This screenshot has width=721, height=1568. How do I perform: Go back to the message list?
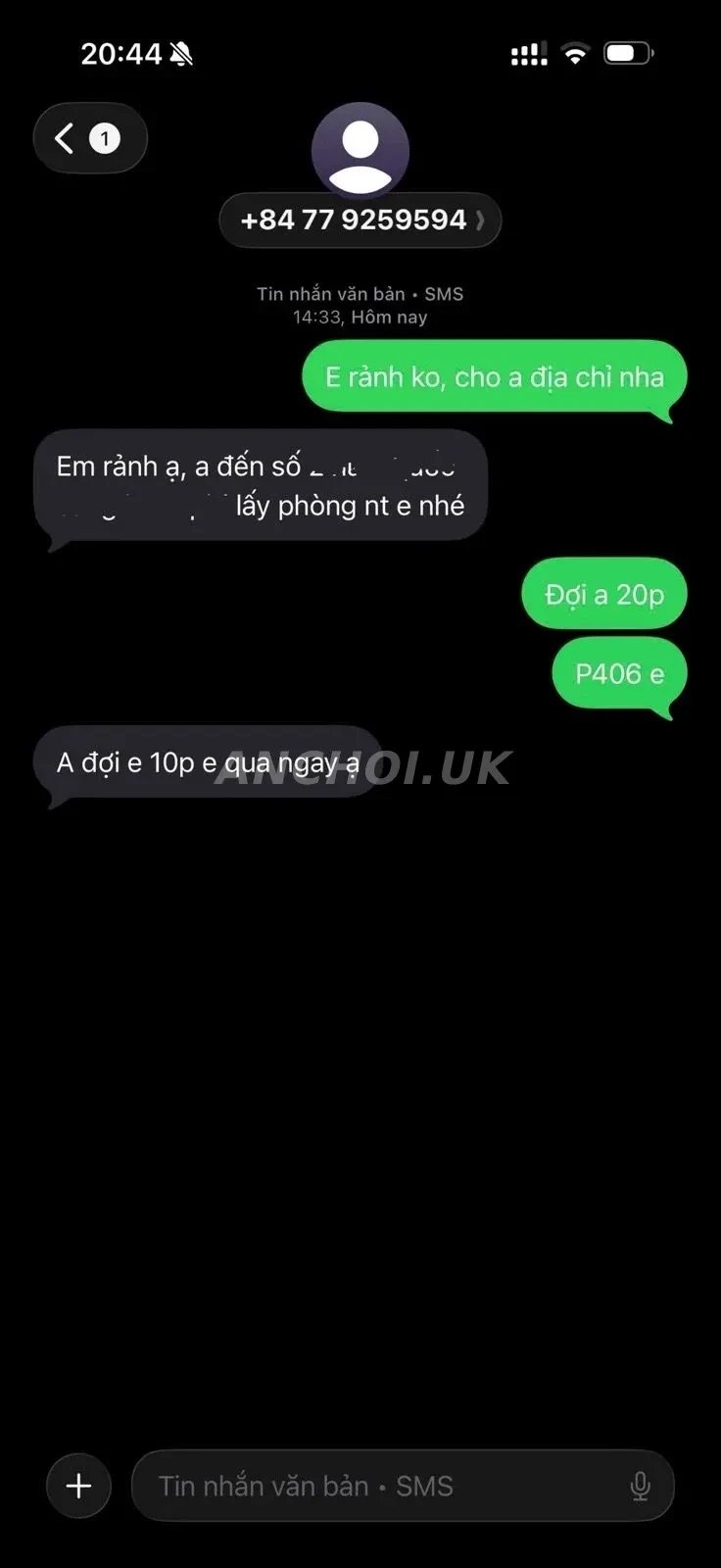[90, 138]
